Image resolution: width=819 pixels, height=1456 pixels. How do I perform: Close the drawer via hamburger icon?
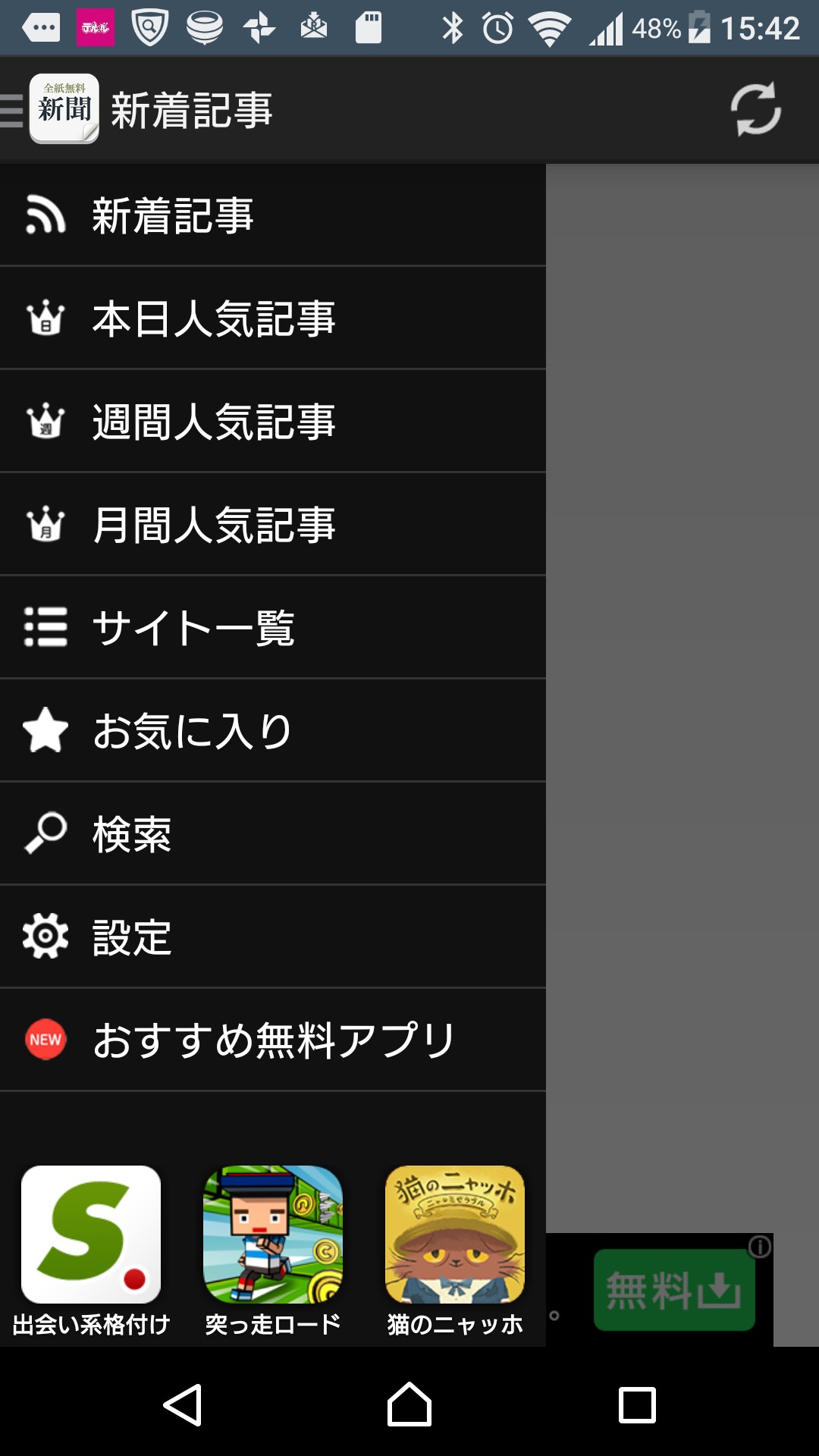coord(12,111)
